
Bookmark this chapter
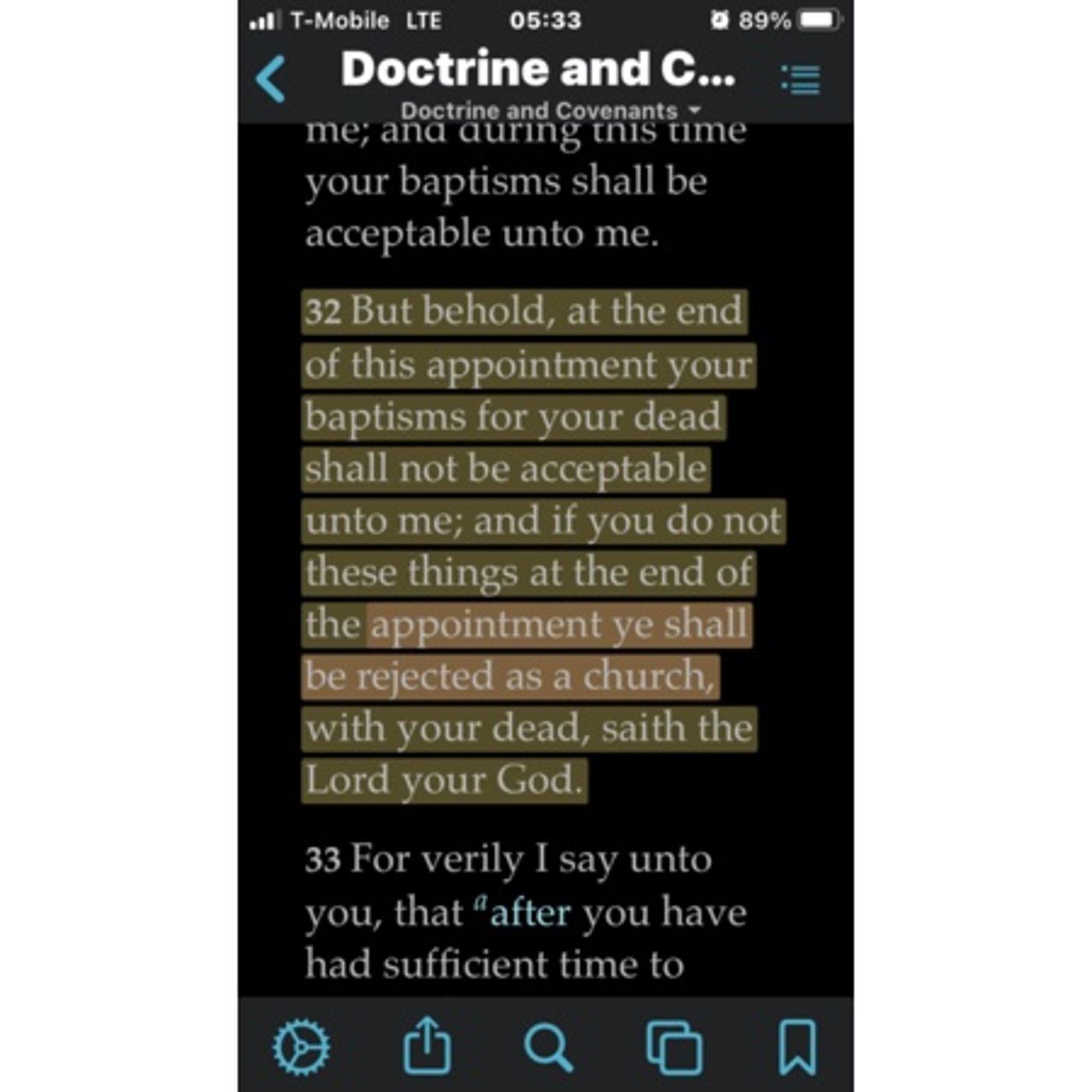[797, 1047]
